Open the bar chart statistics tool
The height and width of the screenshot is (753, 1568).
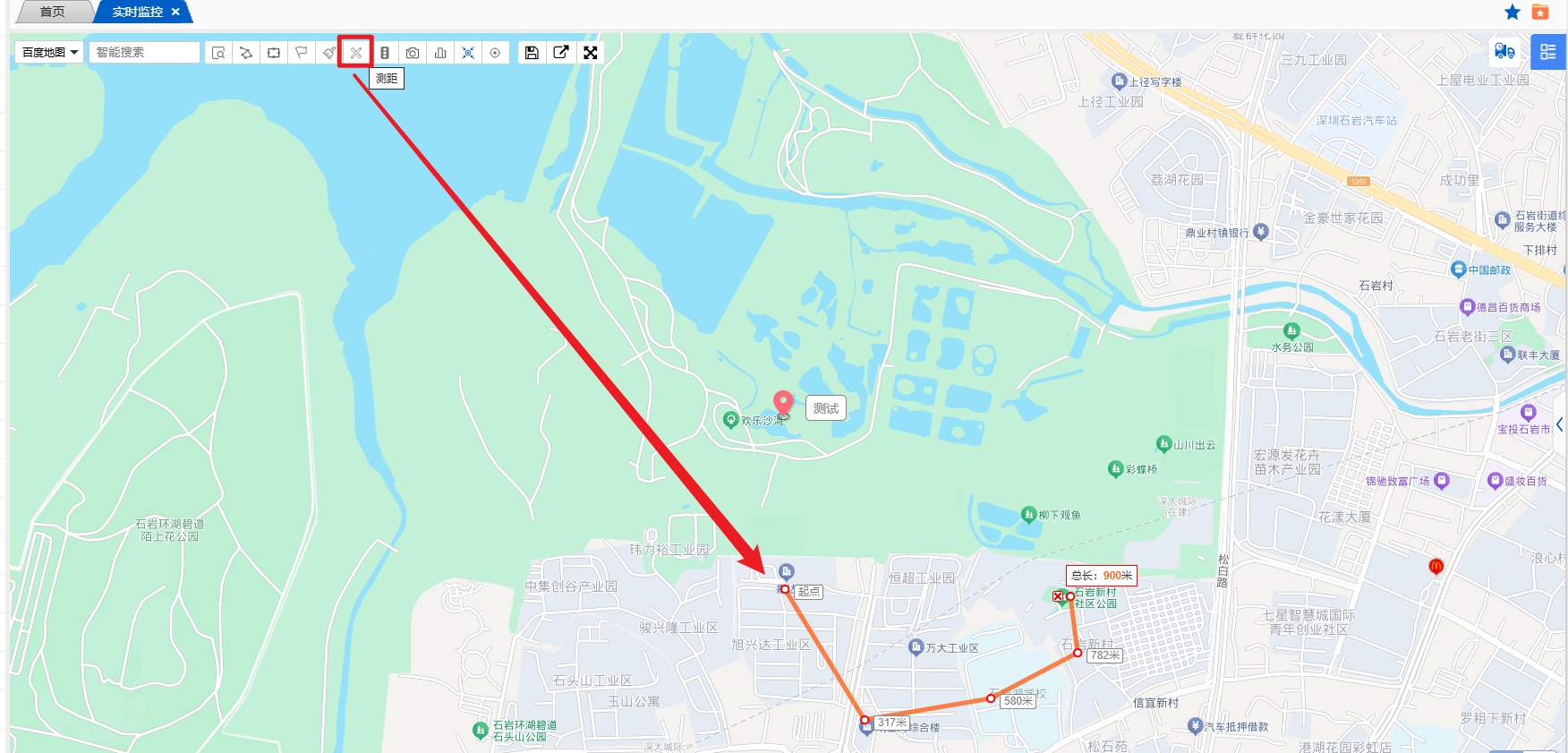click(x=440, y=53)
